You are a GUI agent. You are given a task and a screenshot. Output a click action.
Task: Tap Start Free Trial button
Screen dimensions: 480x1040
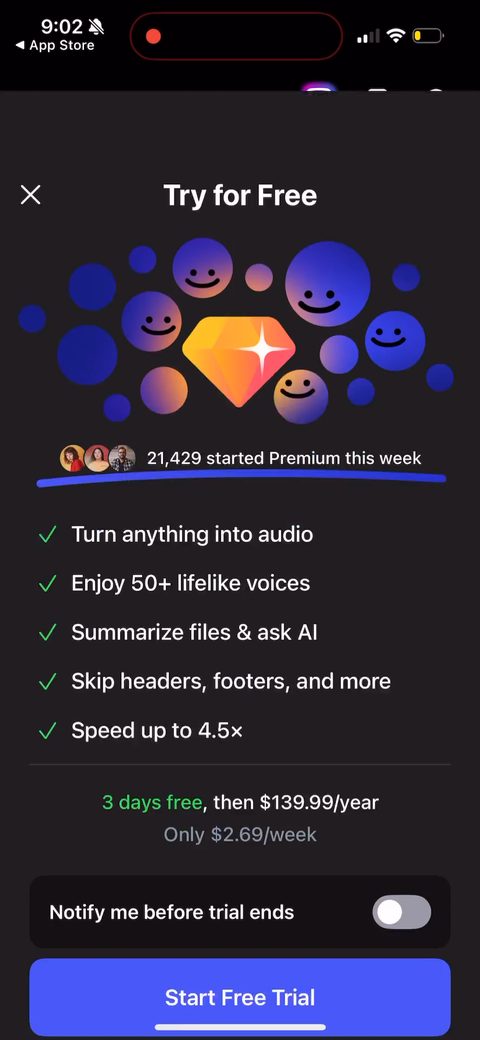[x=240, y=997]
